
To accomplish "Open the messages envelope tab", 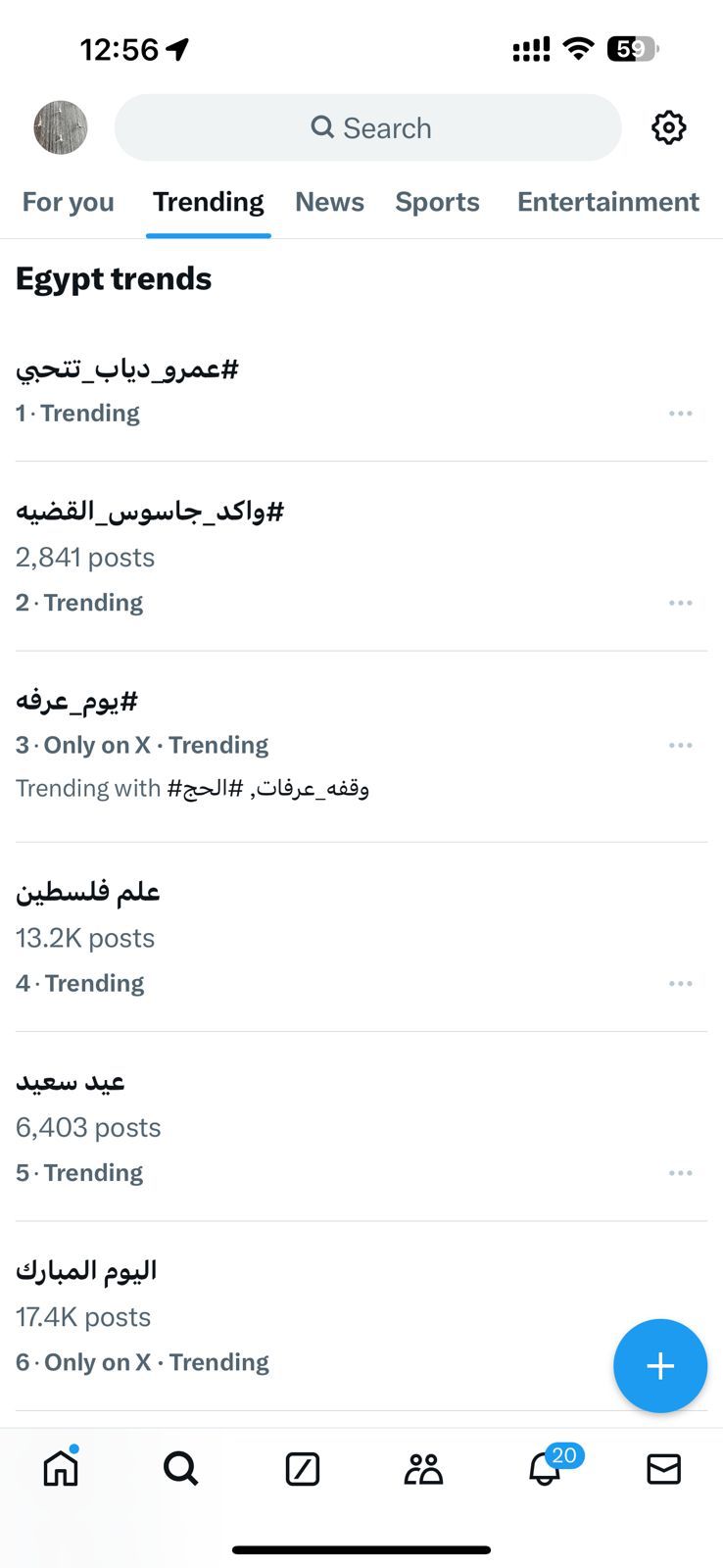I will pyautogui.click(x=663, y=1468).
